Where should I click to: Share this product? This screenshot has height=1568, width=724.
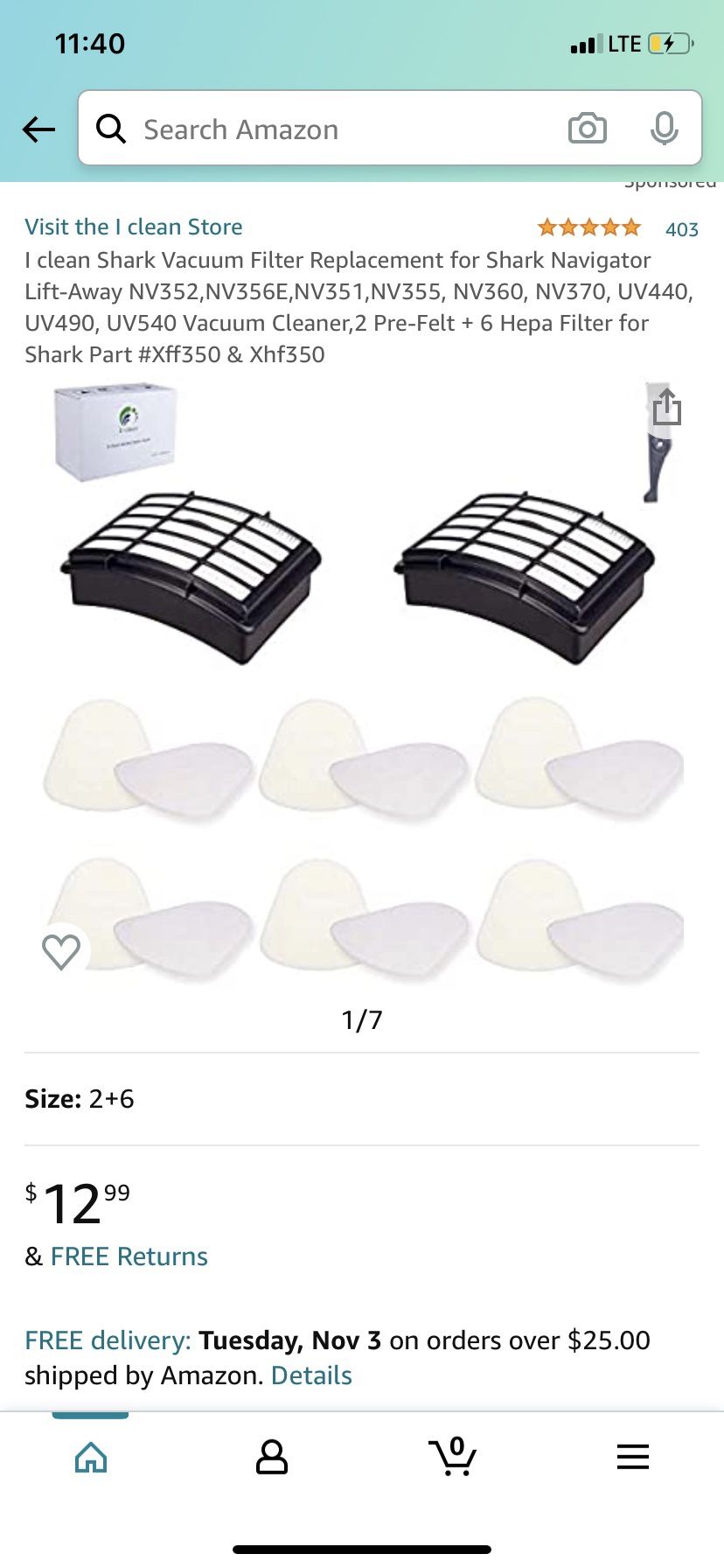[666, 407]
